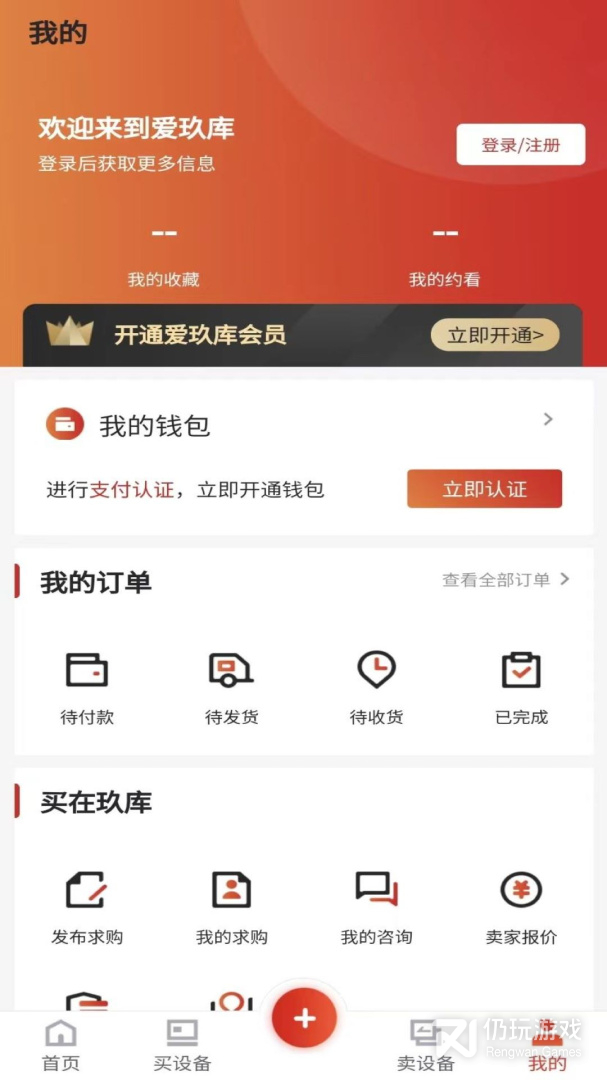Open 我的咨询 inquiries
Viewport: 607px width, 1080px height.
[376, 906]
